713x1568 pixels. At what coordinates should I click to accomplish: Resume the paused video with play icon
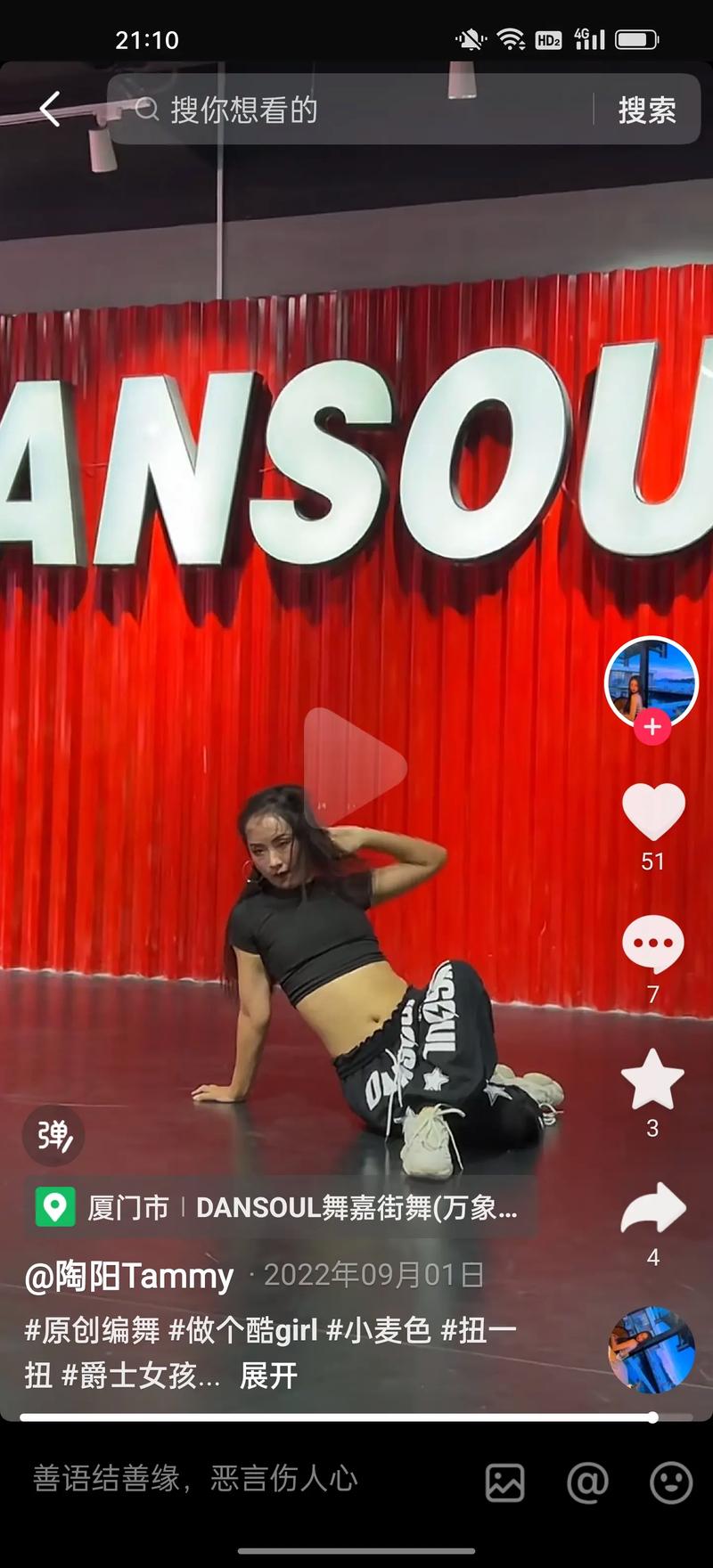click(x=355, y=768)
